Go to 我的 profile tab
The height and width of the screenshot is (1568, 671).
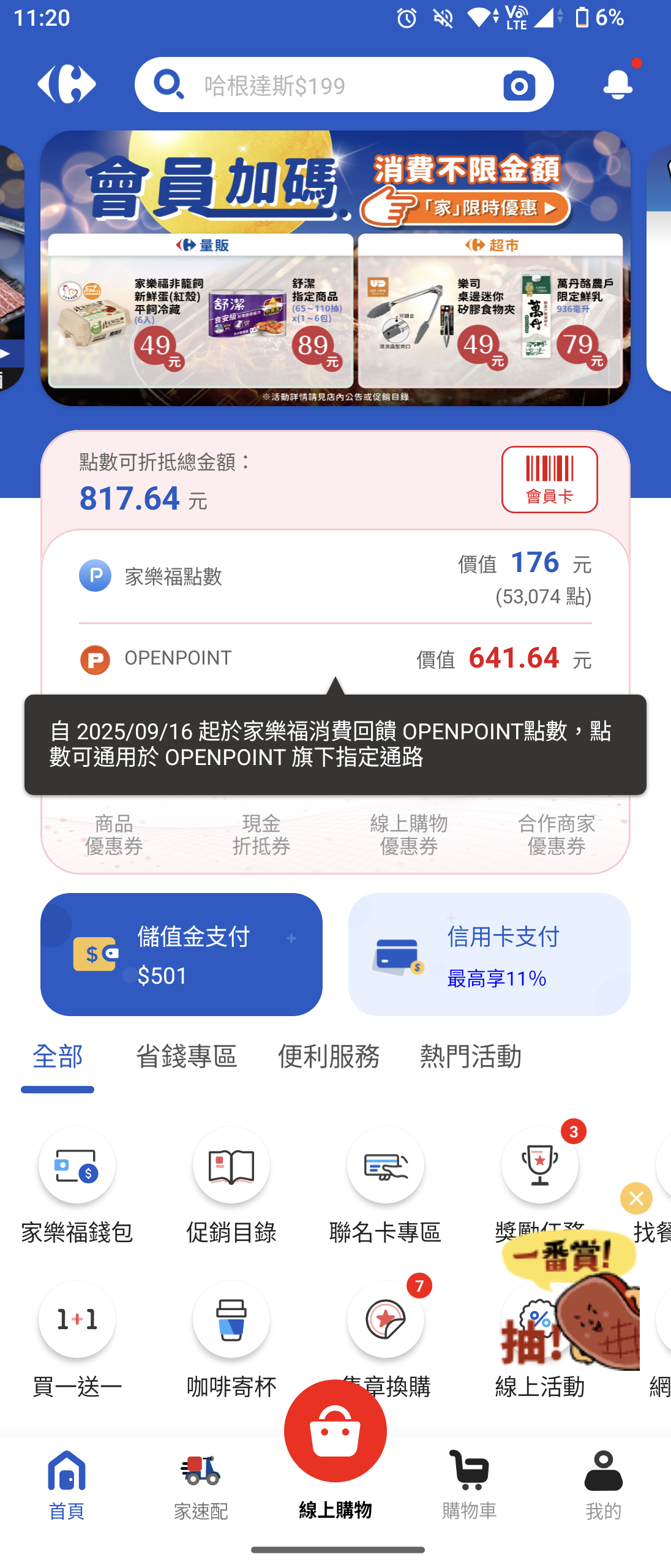(x=603, y=1485)
